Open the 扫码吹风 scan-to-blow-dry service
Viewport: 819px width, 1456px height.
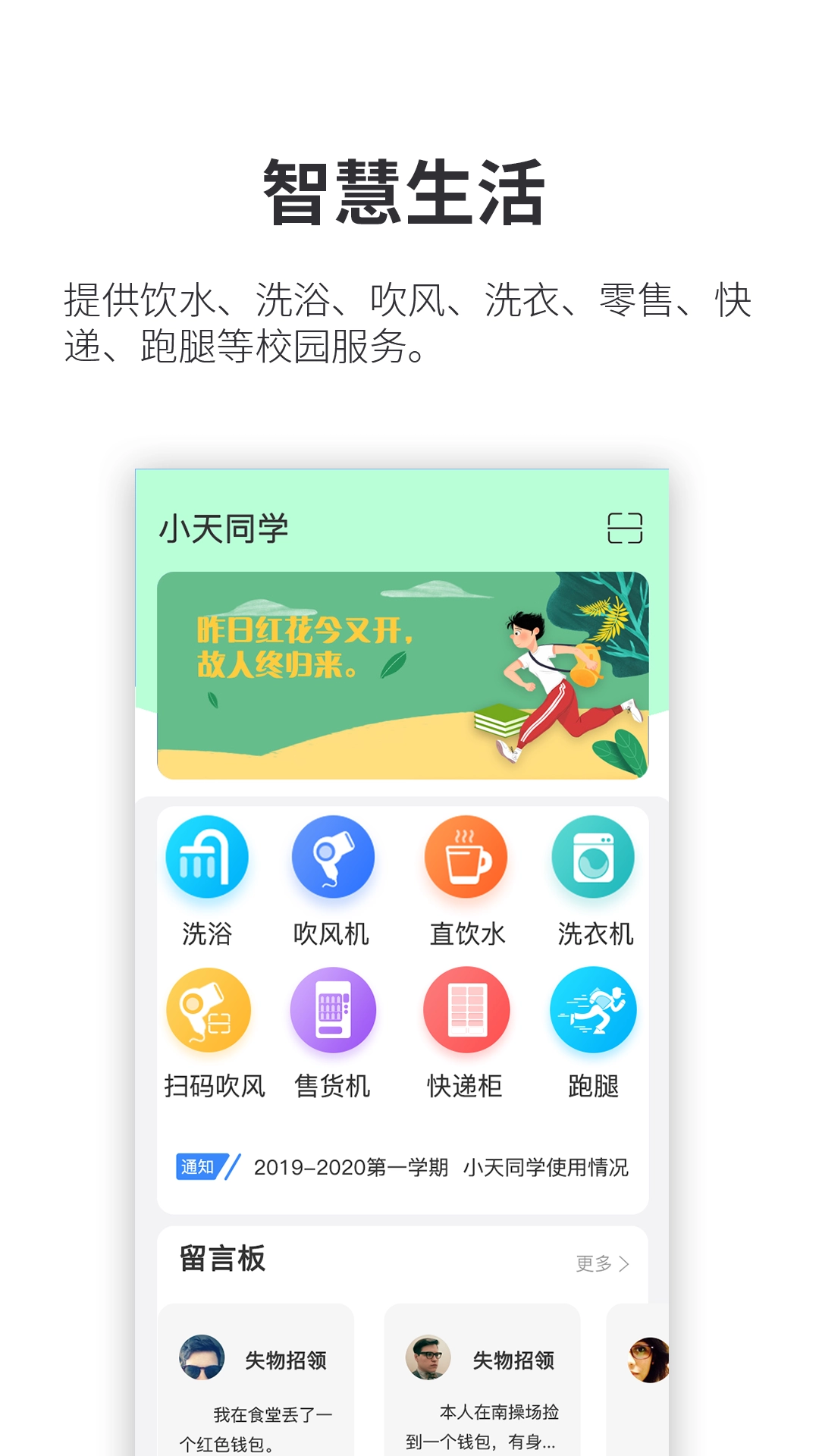208,1010
